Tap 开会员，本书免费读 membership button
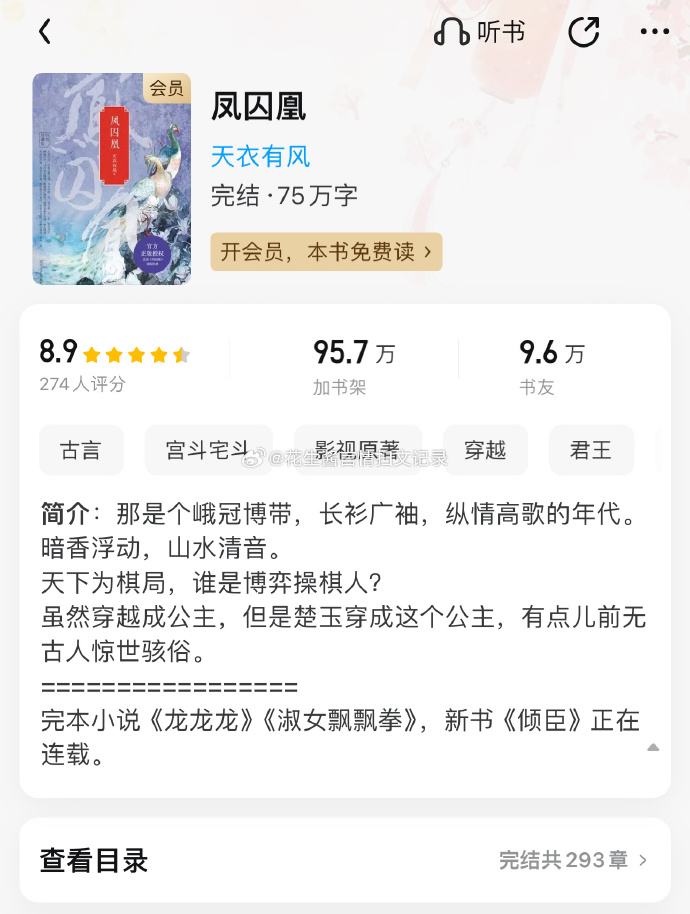The image size is (690, 914). pos(326,251)
